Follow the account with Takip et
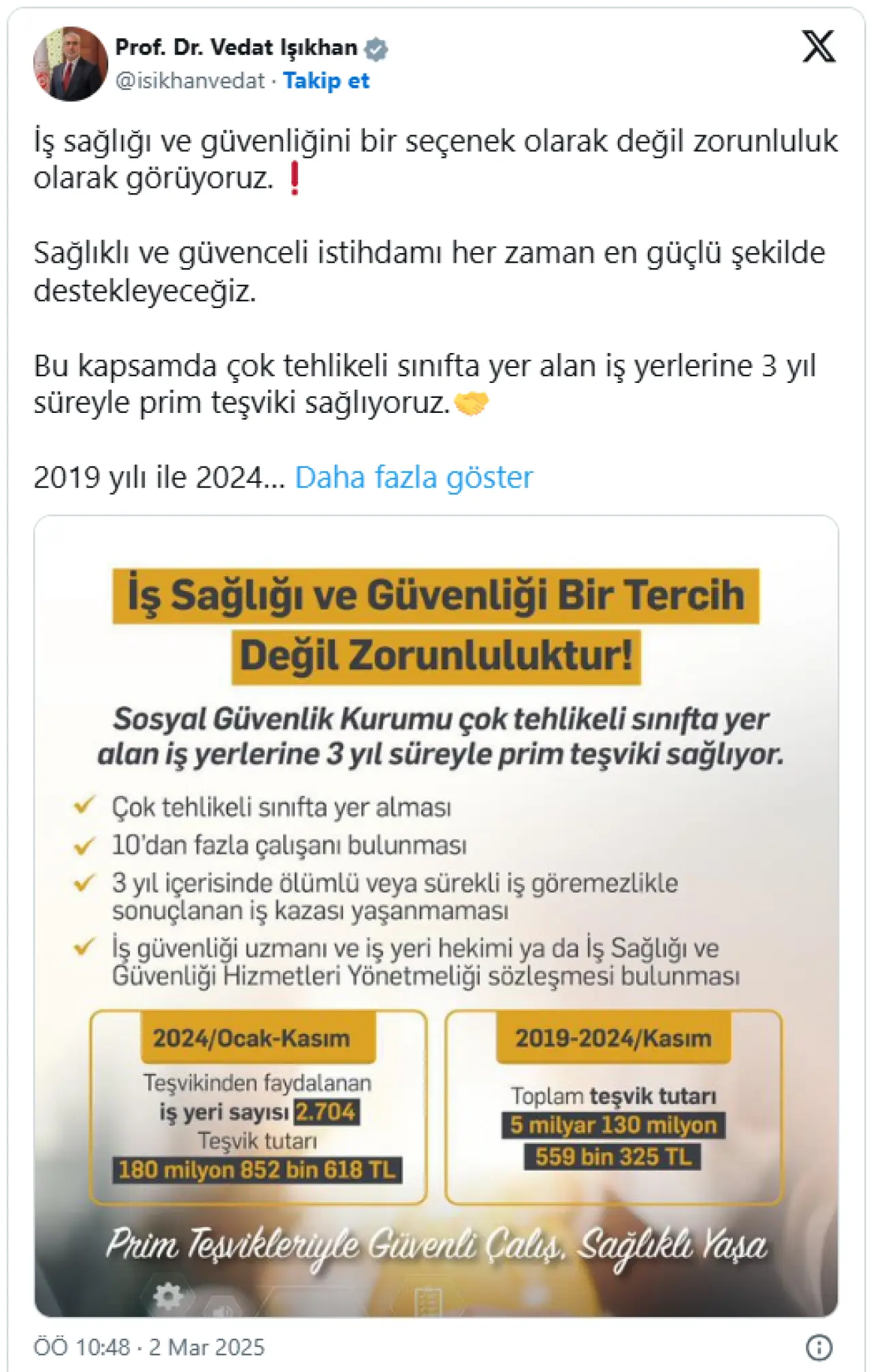871x1372 pixels. [x=326, y=81]
